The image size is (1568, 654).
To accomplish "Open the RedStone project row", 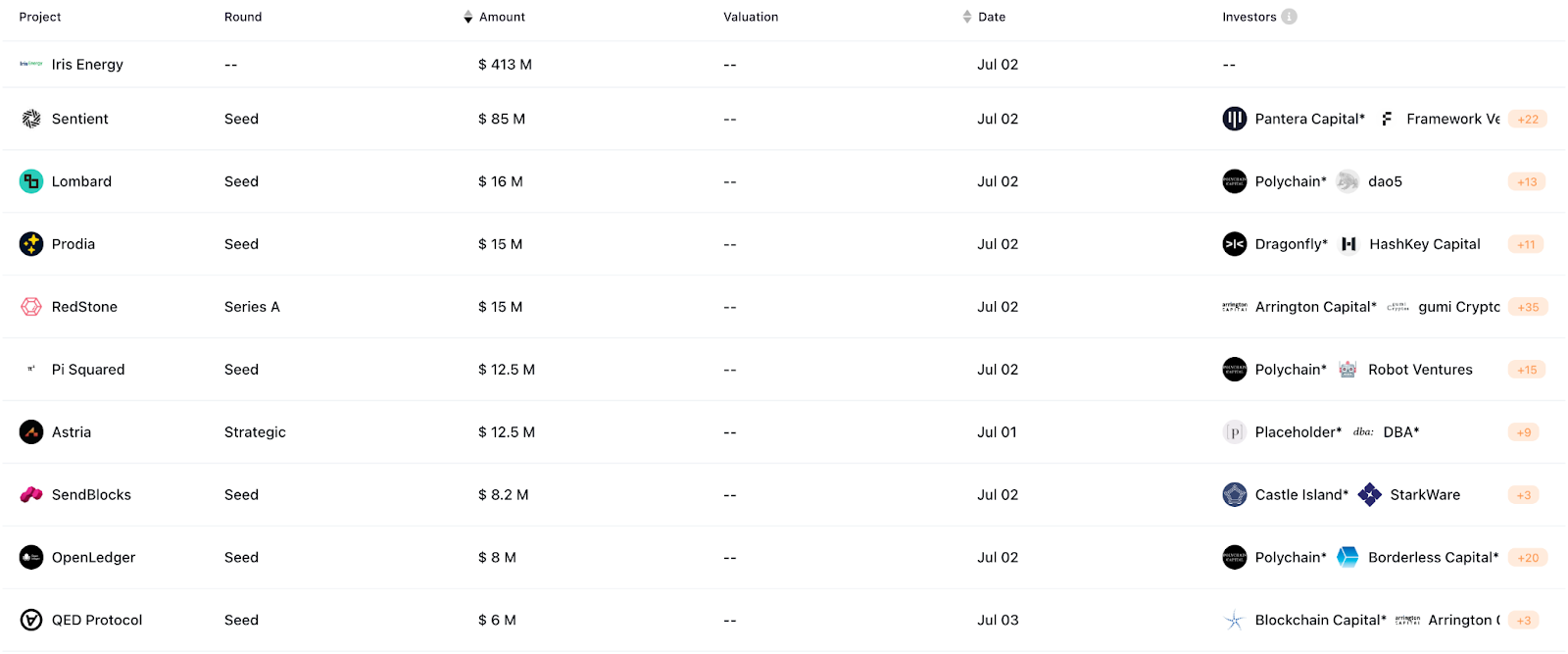I will coord(84,307).
